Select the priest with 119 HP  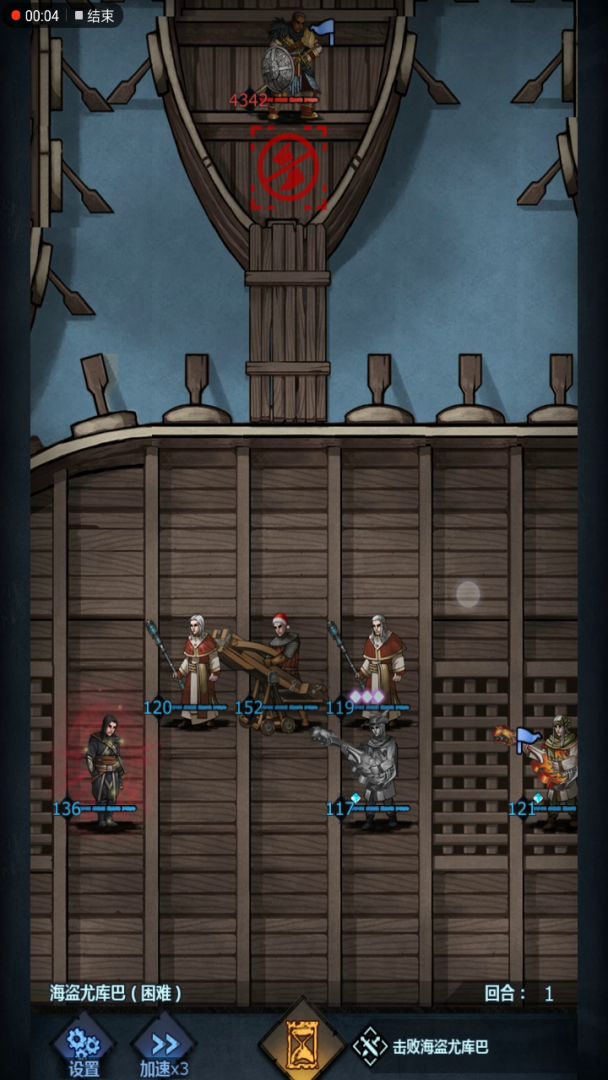point(380,662)
